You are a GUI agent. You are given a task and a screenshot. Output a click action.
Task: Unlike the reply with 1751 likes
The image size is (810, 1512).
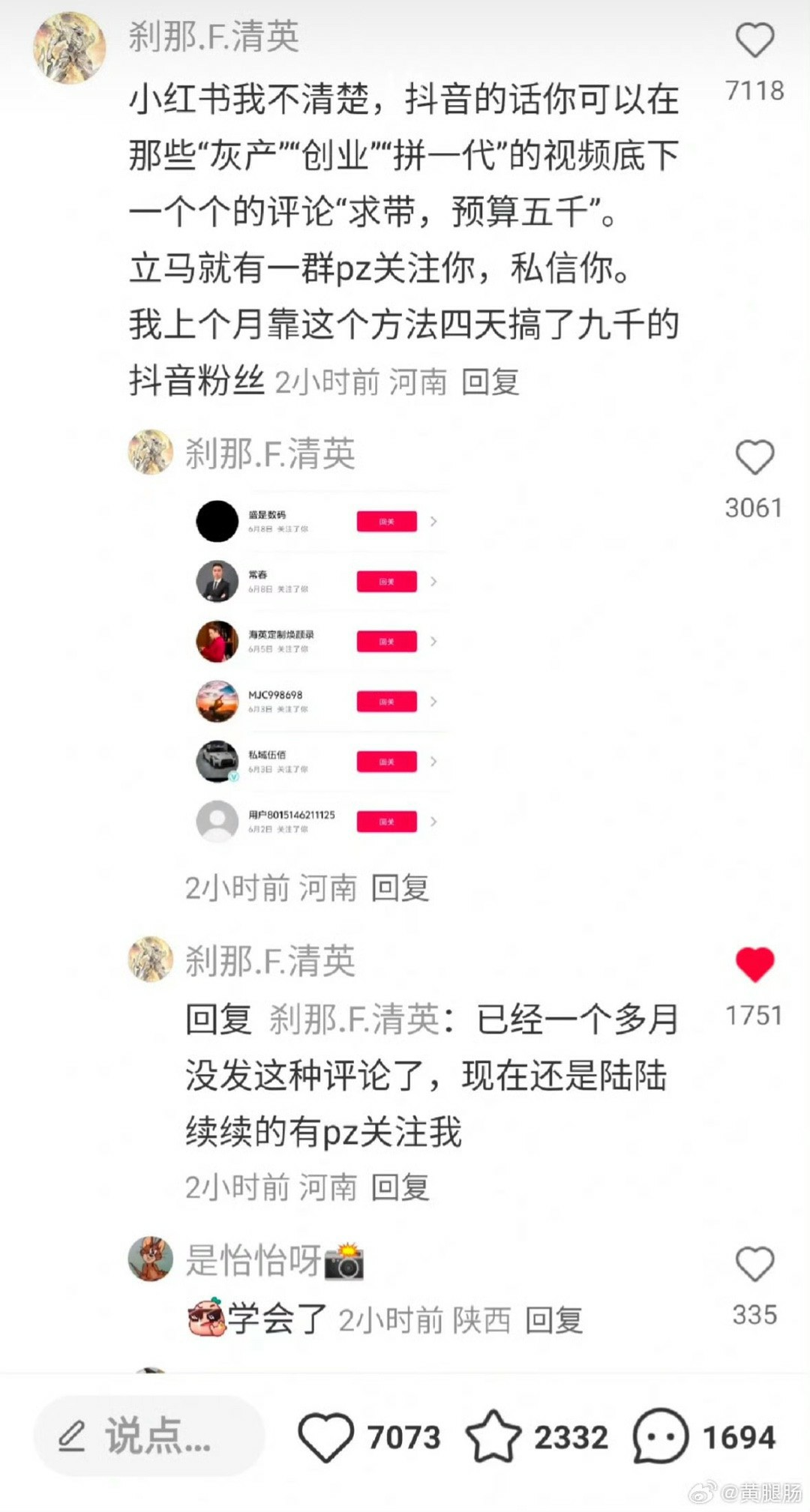[x=754, y=965]
